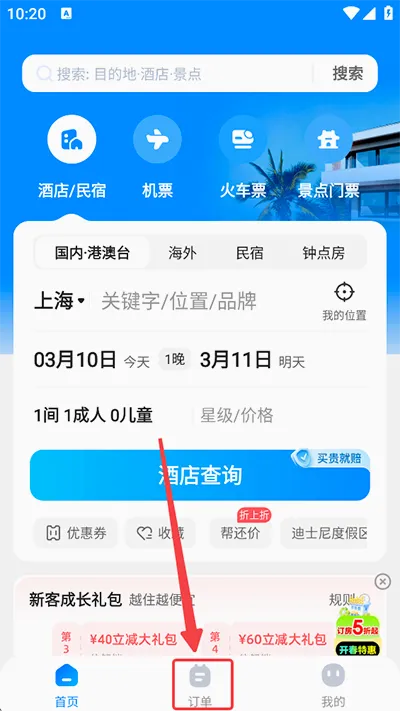This screenshot has height=711, width=400.
Task: Edit the check-in date 03月10日
Action: pos(75,360)
